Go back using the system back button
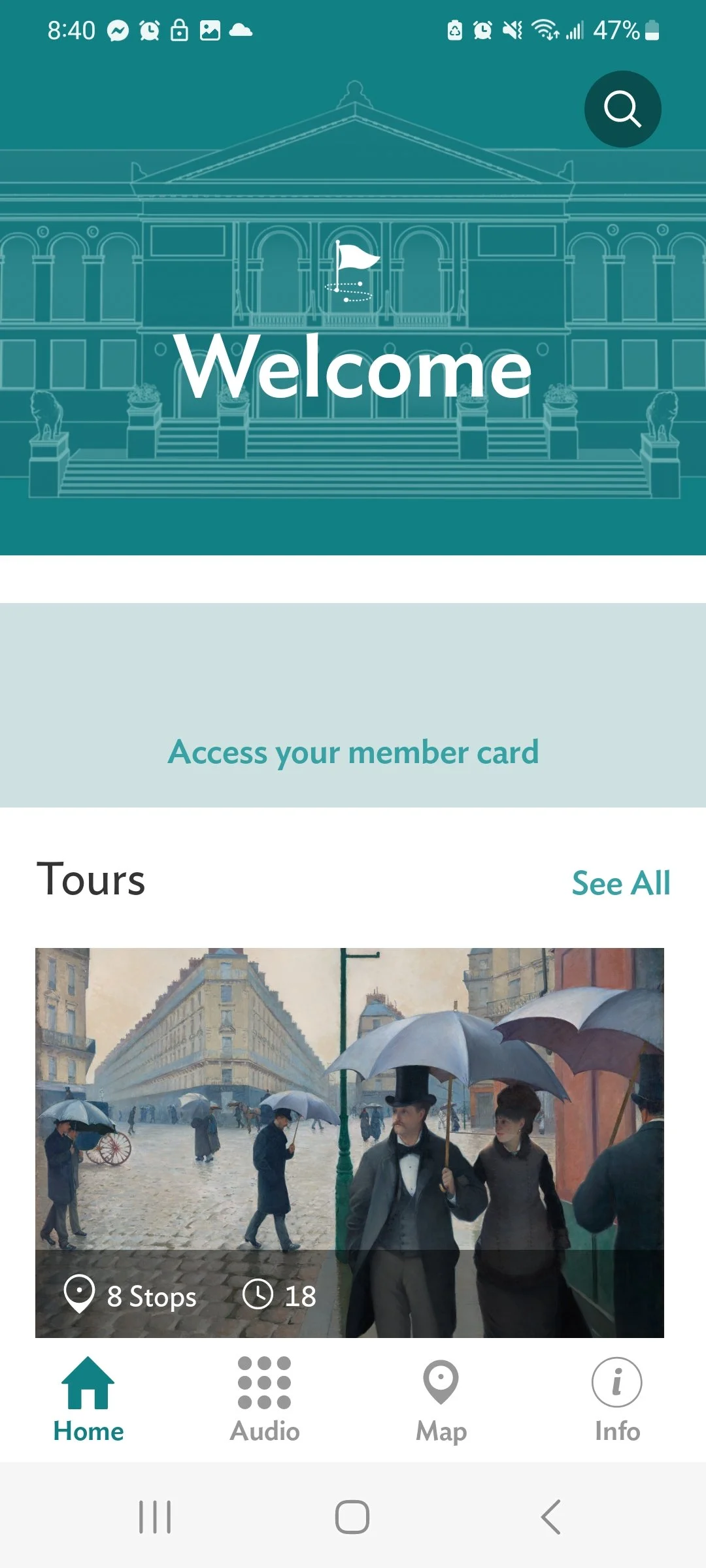This screenshot has width=706, height=1568. pos(551,1516)
